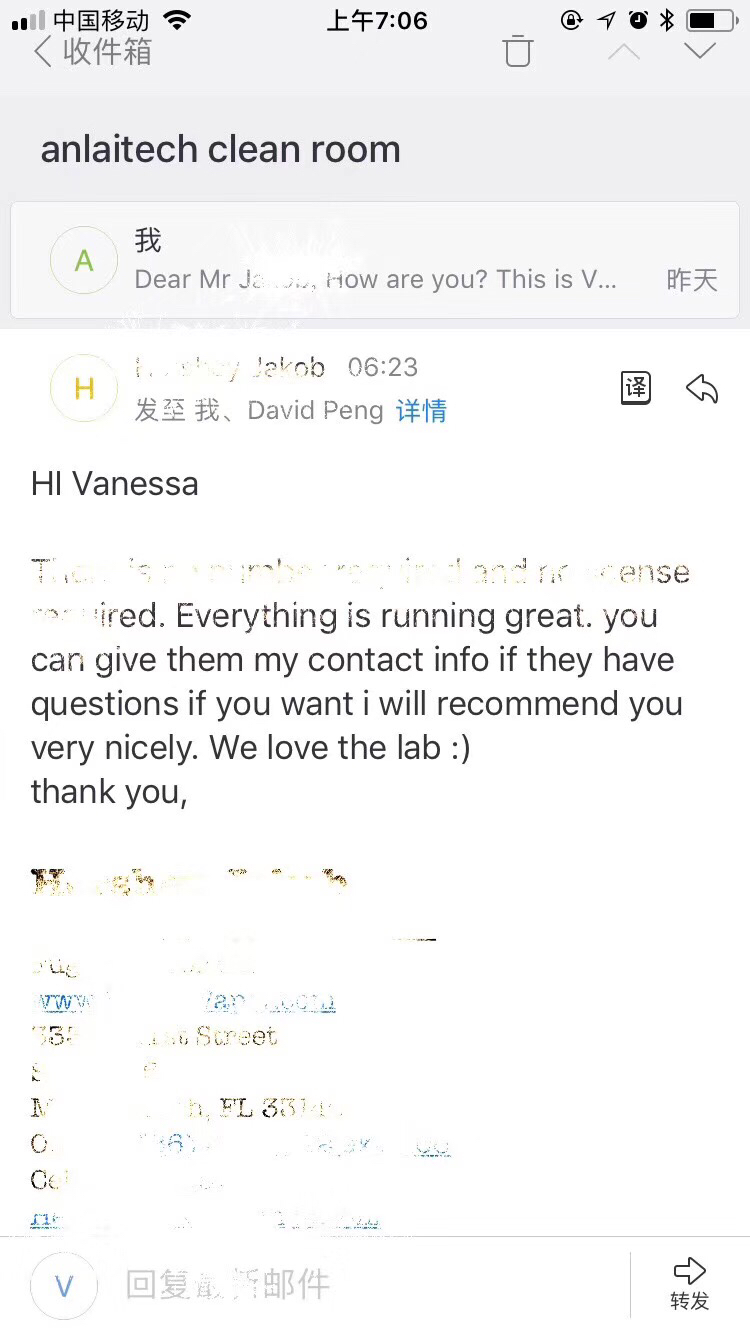Forward the email with 转发

coord(690,1285)
